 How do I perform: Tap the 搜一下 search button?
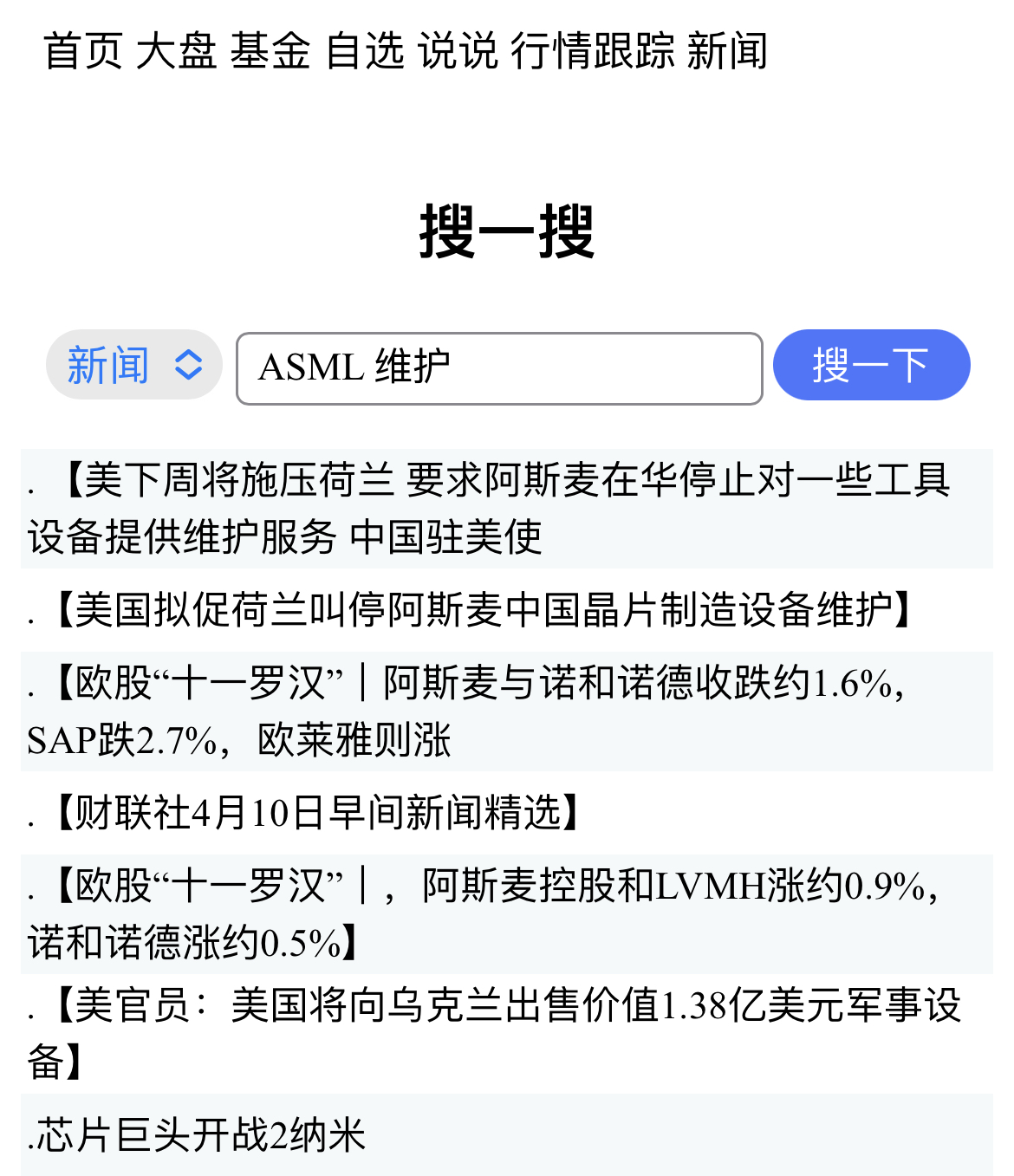[x=871, y=365]
